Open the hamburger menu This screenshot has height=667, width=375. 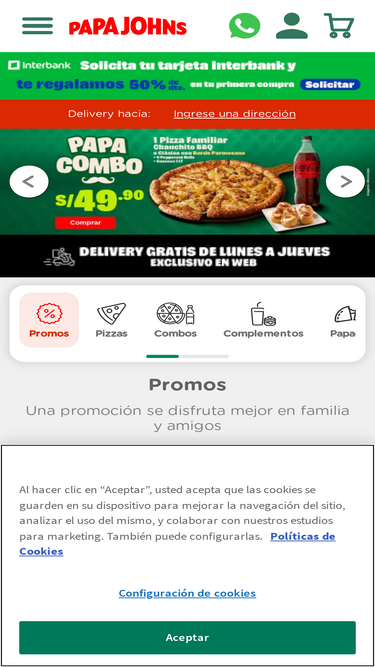coord(37,26)
